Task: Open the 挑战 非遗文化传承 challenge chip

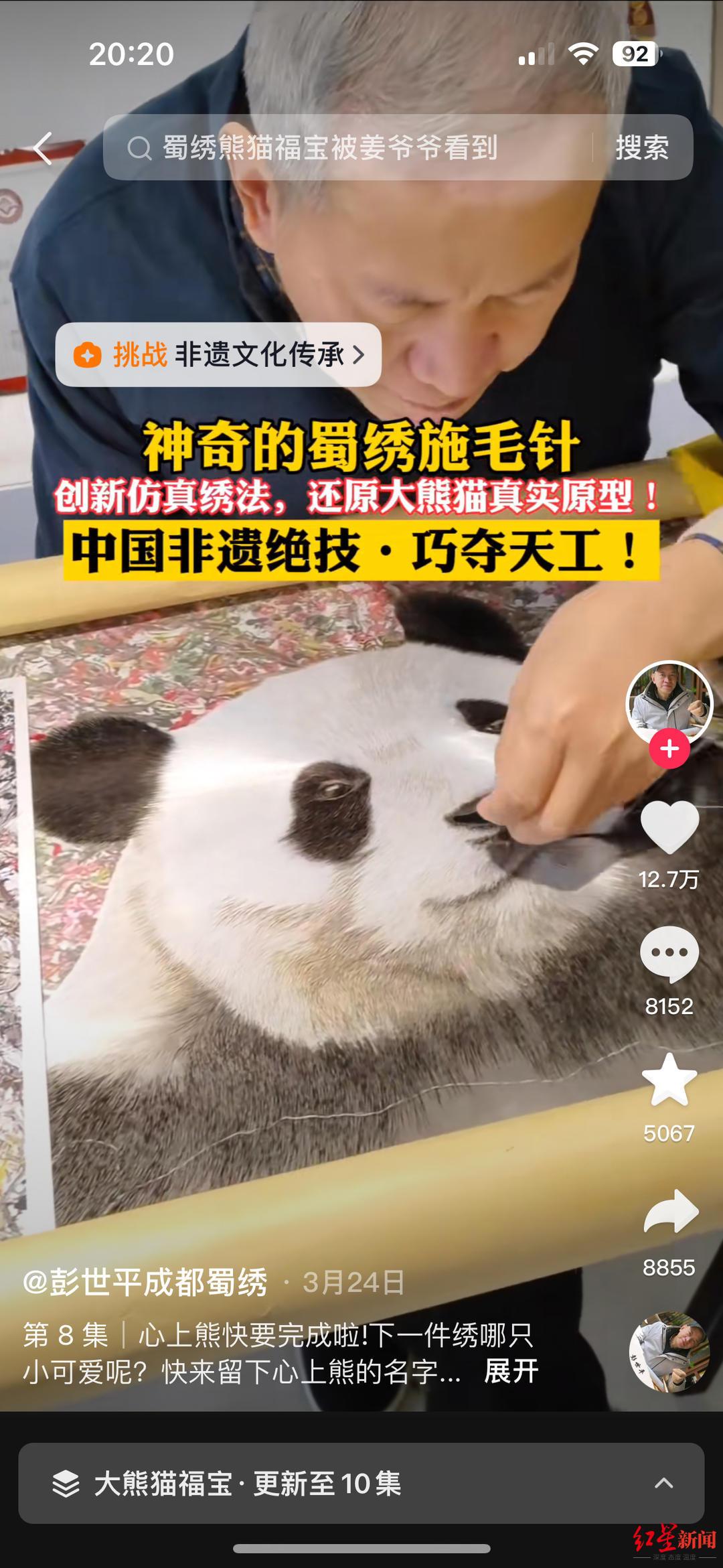Action: 218,354
